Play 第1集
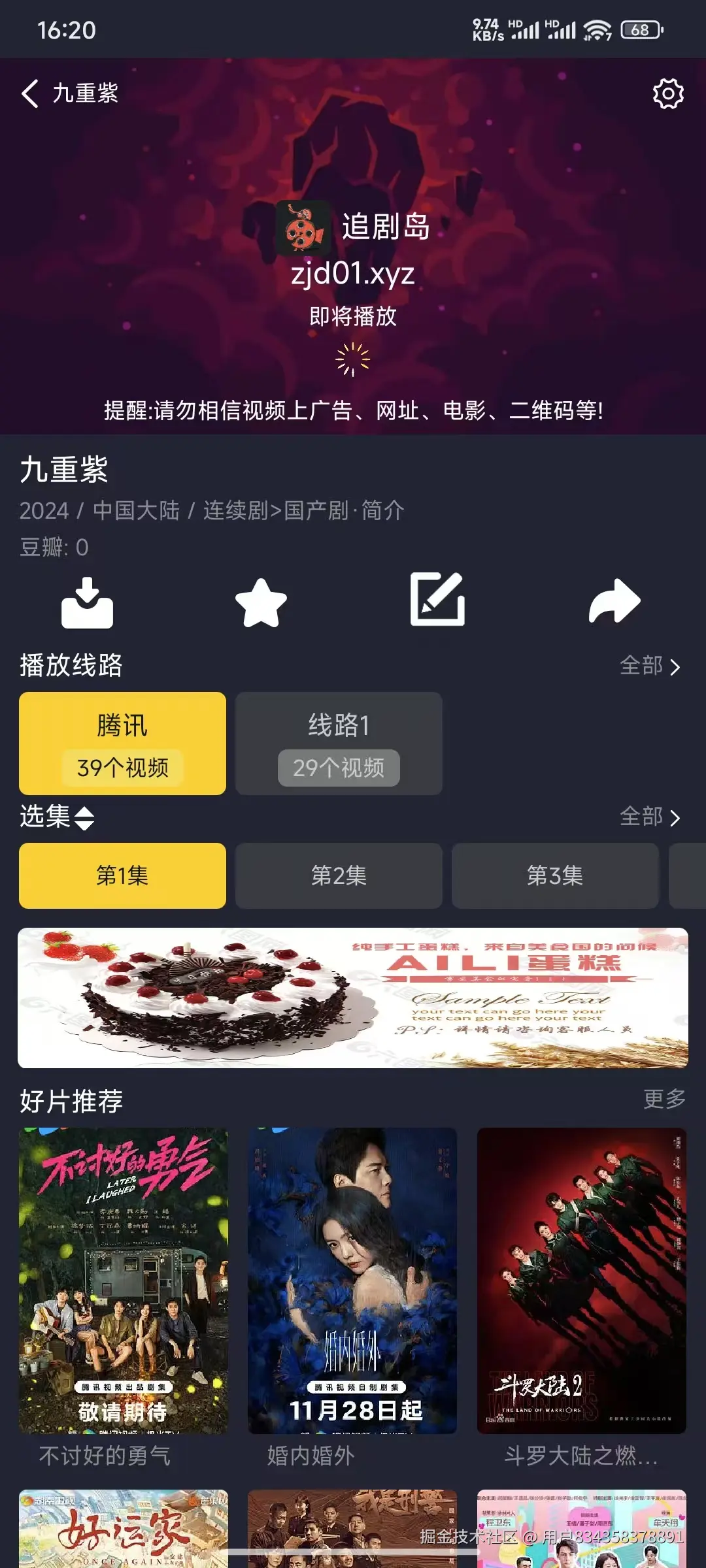The width and height of the screenshot is (706, 1568). click(x=122, y=875)
